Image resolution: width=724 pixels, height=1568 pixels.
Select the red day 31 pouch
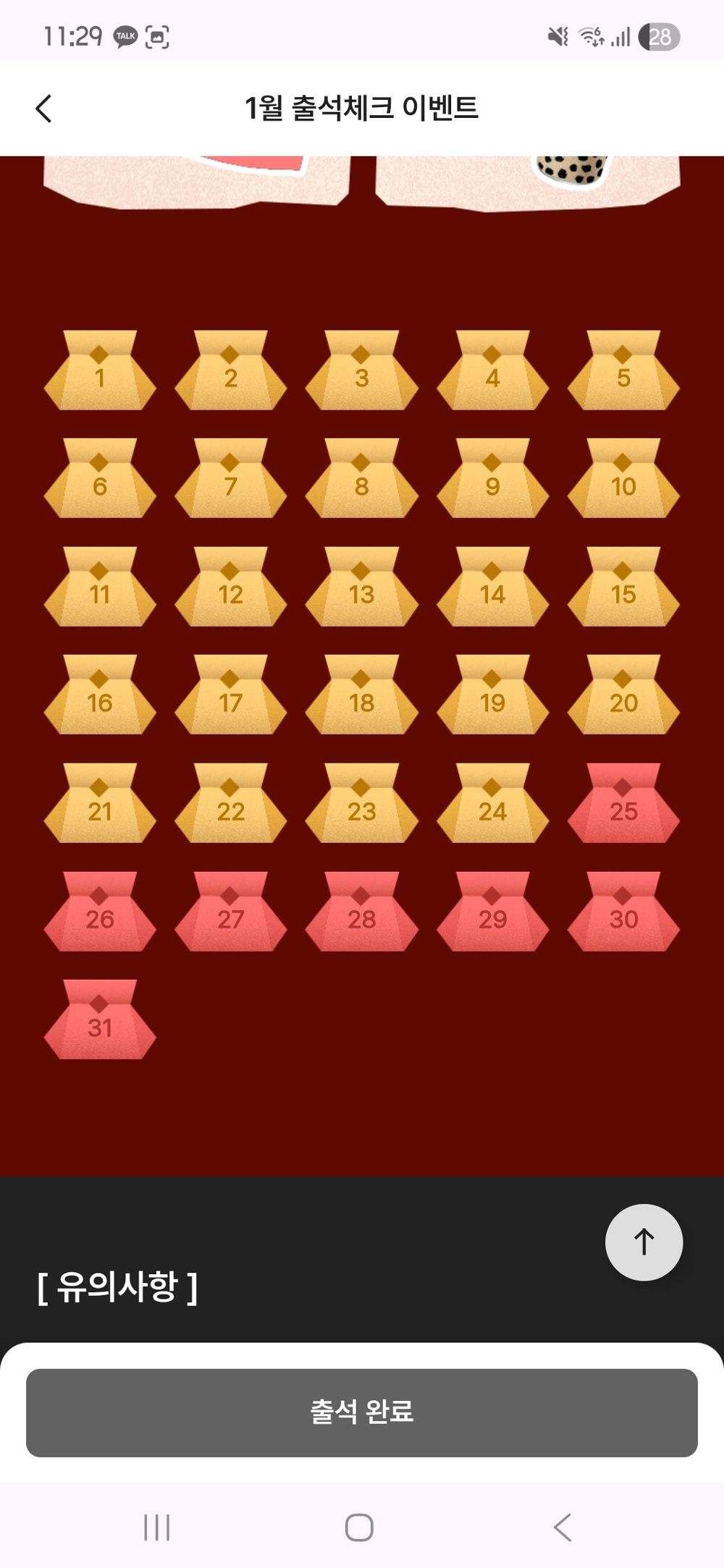click(x=100, y=1021)
